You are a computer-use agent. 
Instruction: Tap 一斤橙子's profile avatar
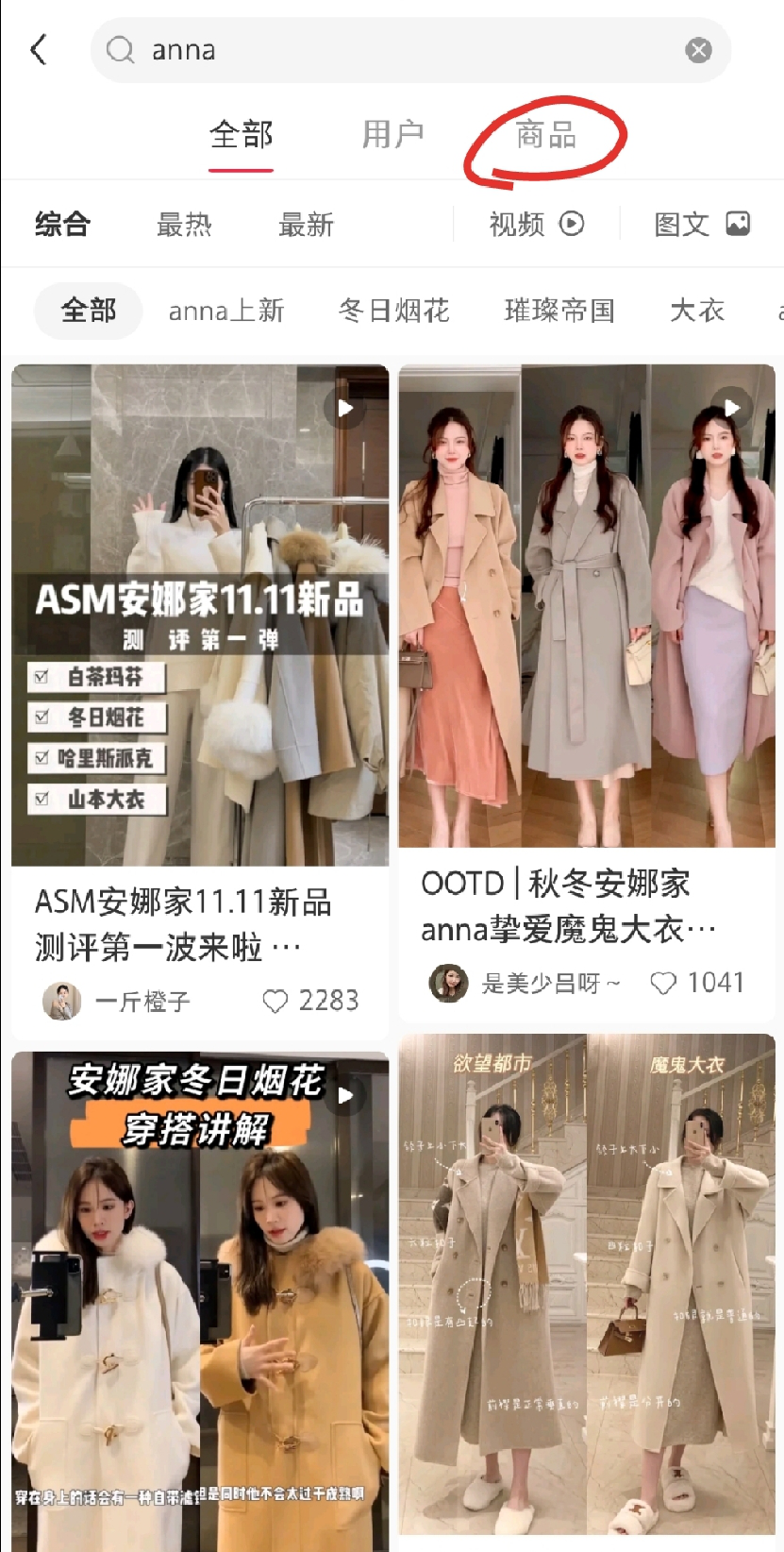coord(62,1001)
